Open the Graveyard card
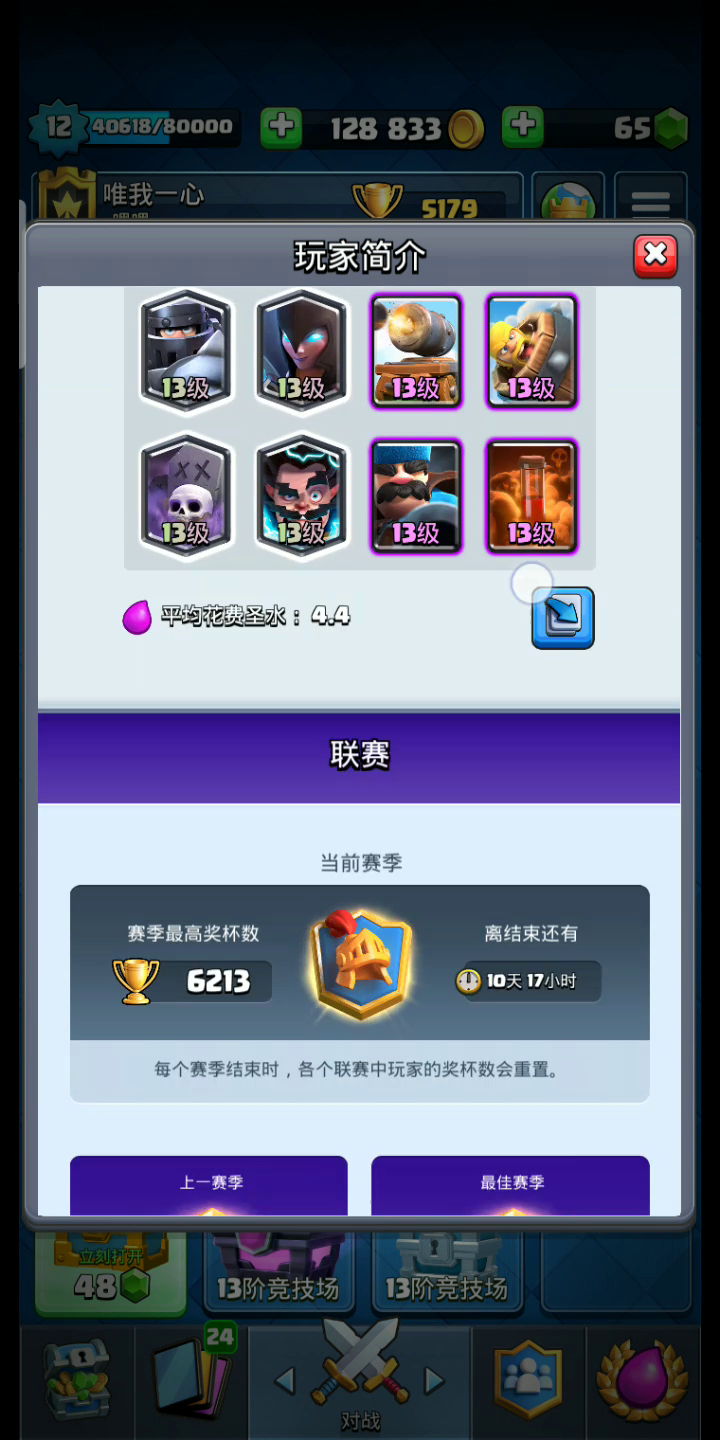Image resolution: width=720 pixels, height=1440 pixels. tap(186, 496)
